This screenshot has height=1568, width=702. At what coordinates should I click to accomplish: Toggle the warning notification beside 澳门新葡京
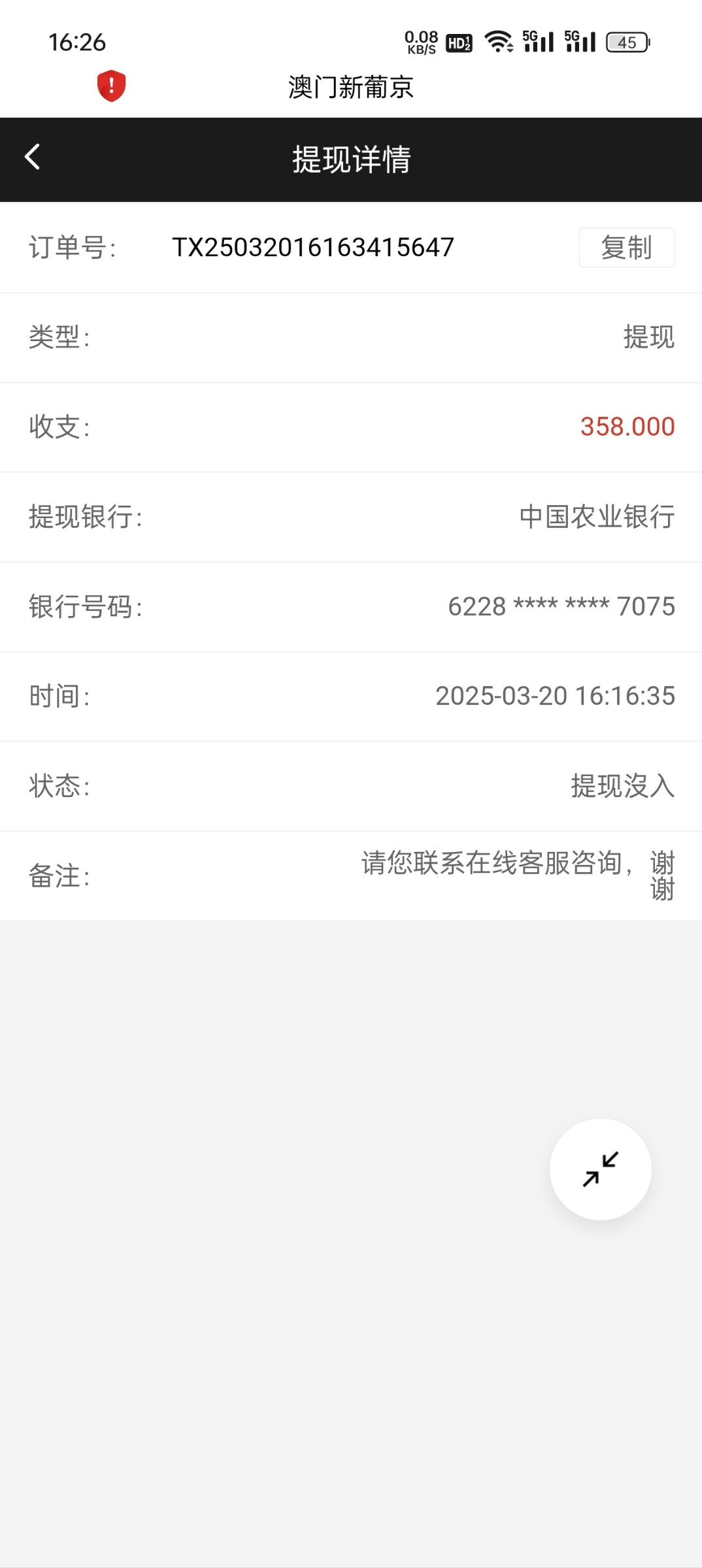[x=109, y=85]
